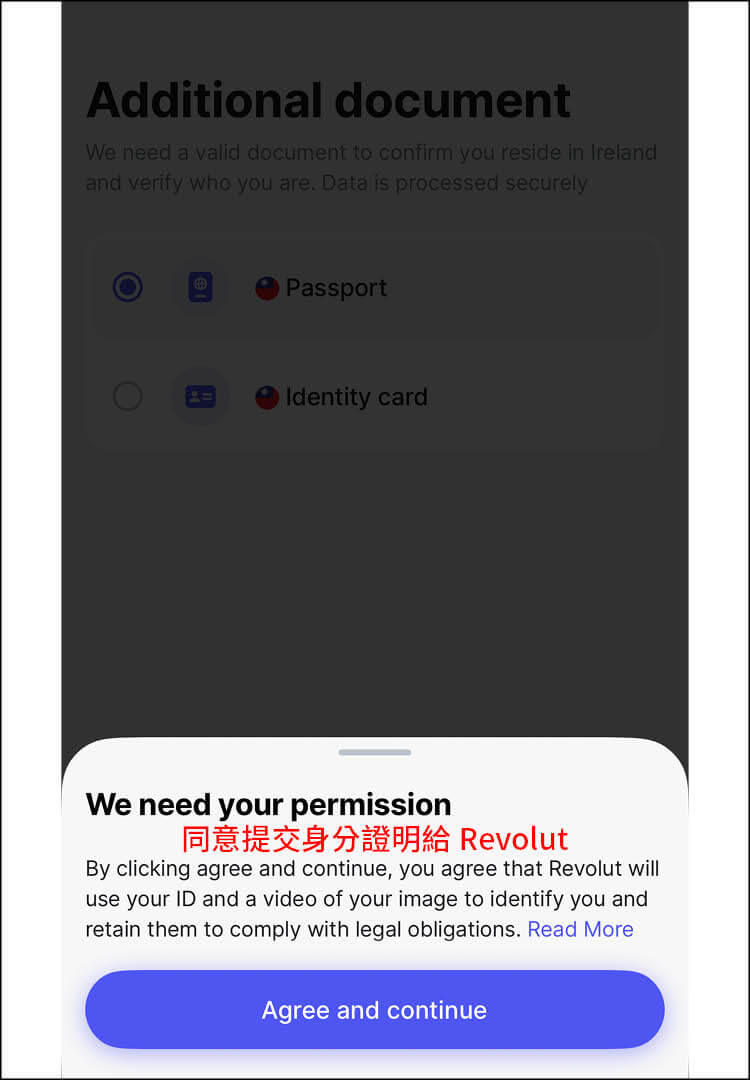Click the globe emblem on the passport icon
Image resolution: width=750 pixels, height=1080 pixels.
pos(200,285)
